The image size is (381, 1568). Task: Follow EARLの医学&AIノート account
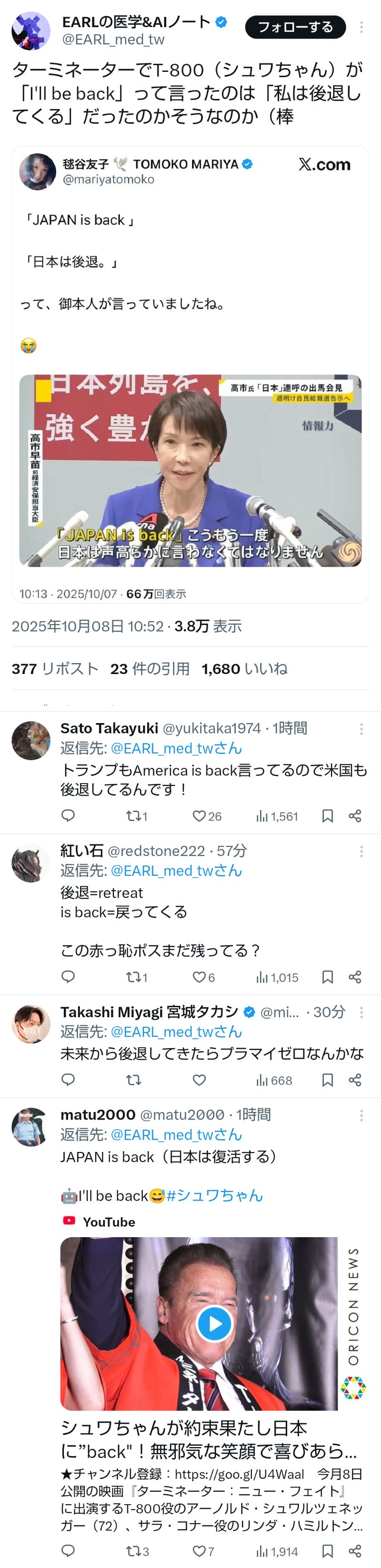295,27
